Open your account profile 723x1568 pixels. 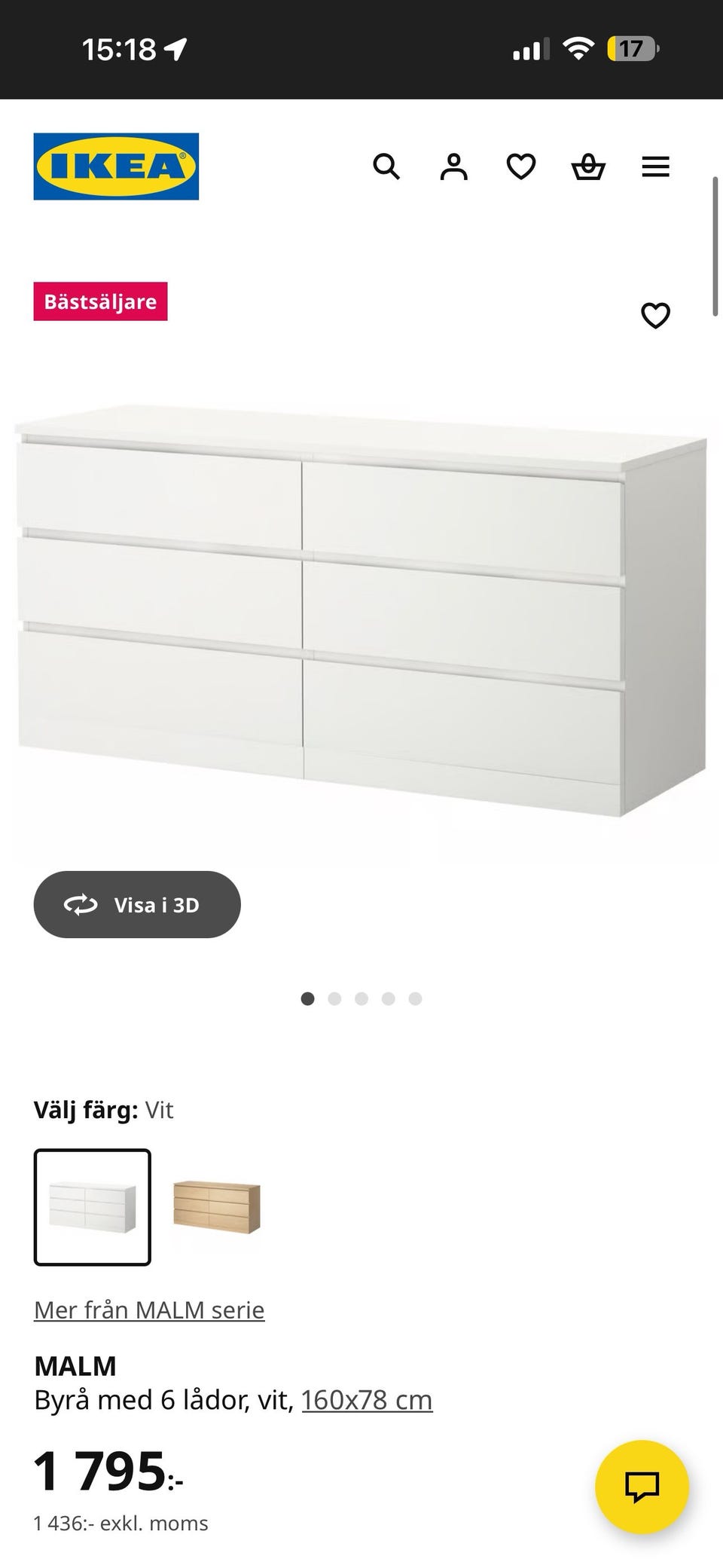tap(455, 167)
